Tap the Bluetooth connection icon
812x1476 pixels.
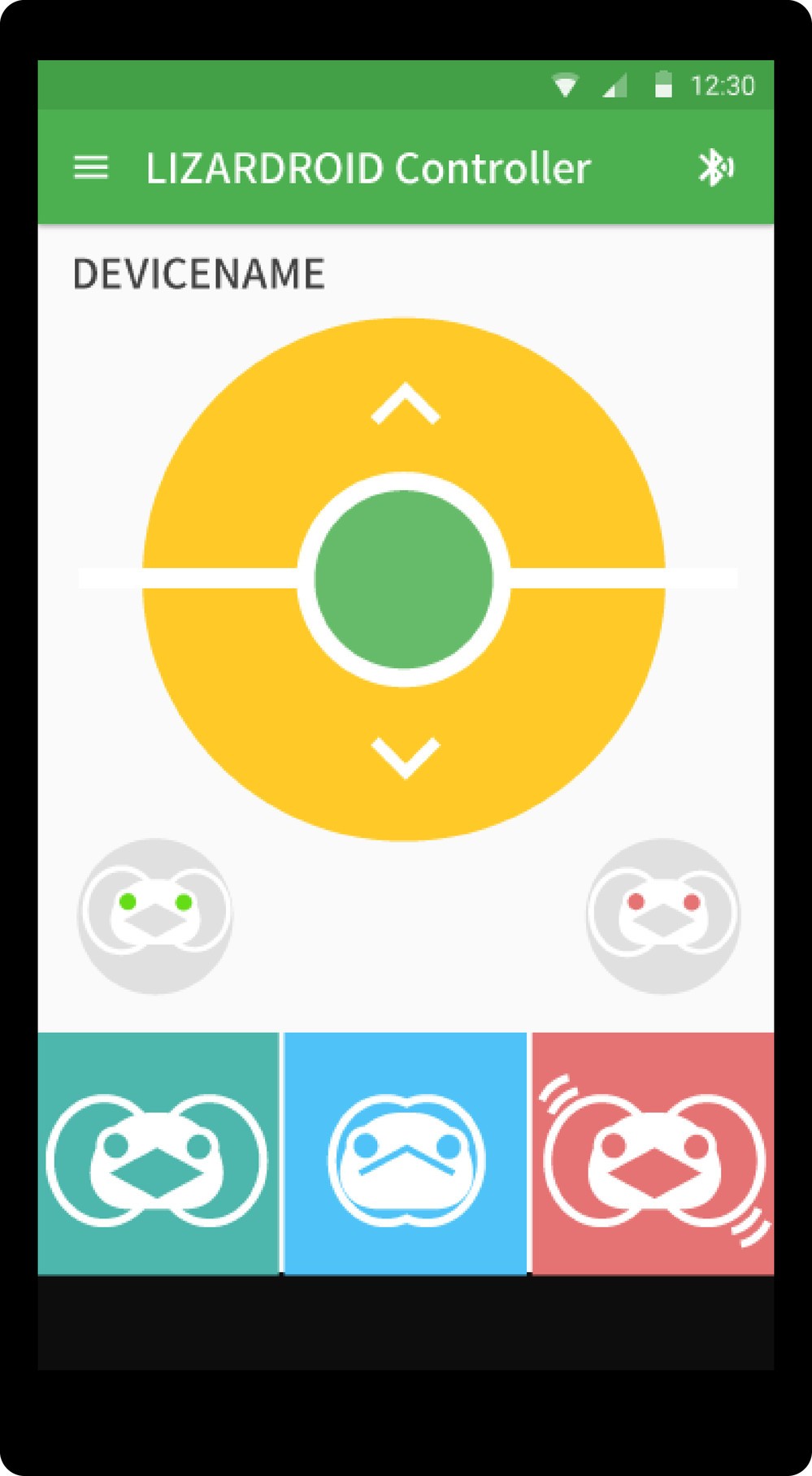click(715, 168)
